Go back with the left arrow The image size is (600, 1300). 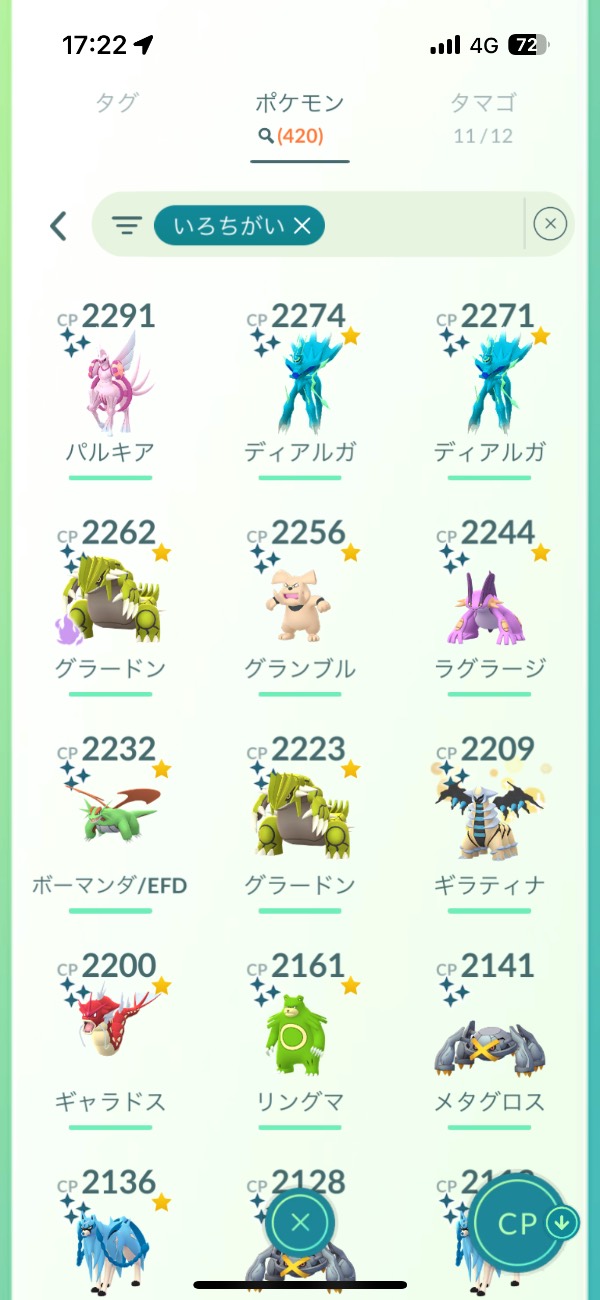(58, 226)
